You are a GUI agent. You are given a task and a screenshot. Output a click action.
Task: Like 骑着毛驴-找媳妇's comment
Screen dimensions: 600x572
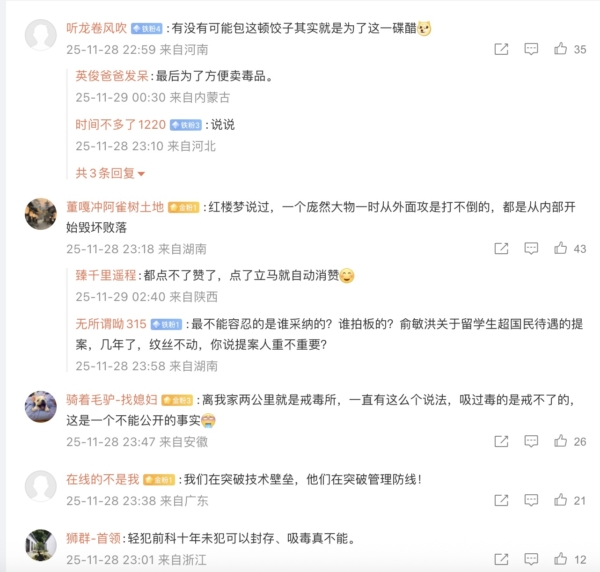561,441
